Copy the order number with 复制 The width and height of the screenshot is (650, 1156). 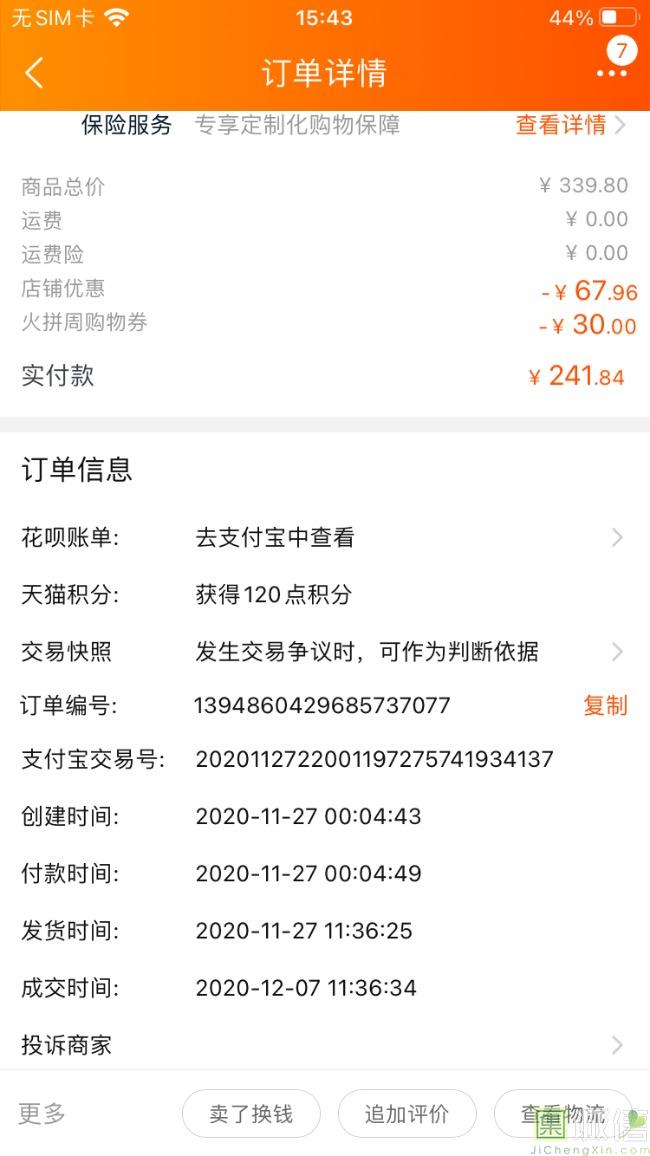(x=605, y=706)
